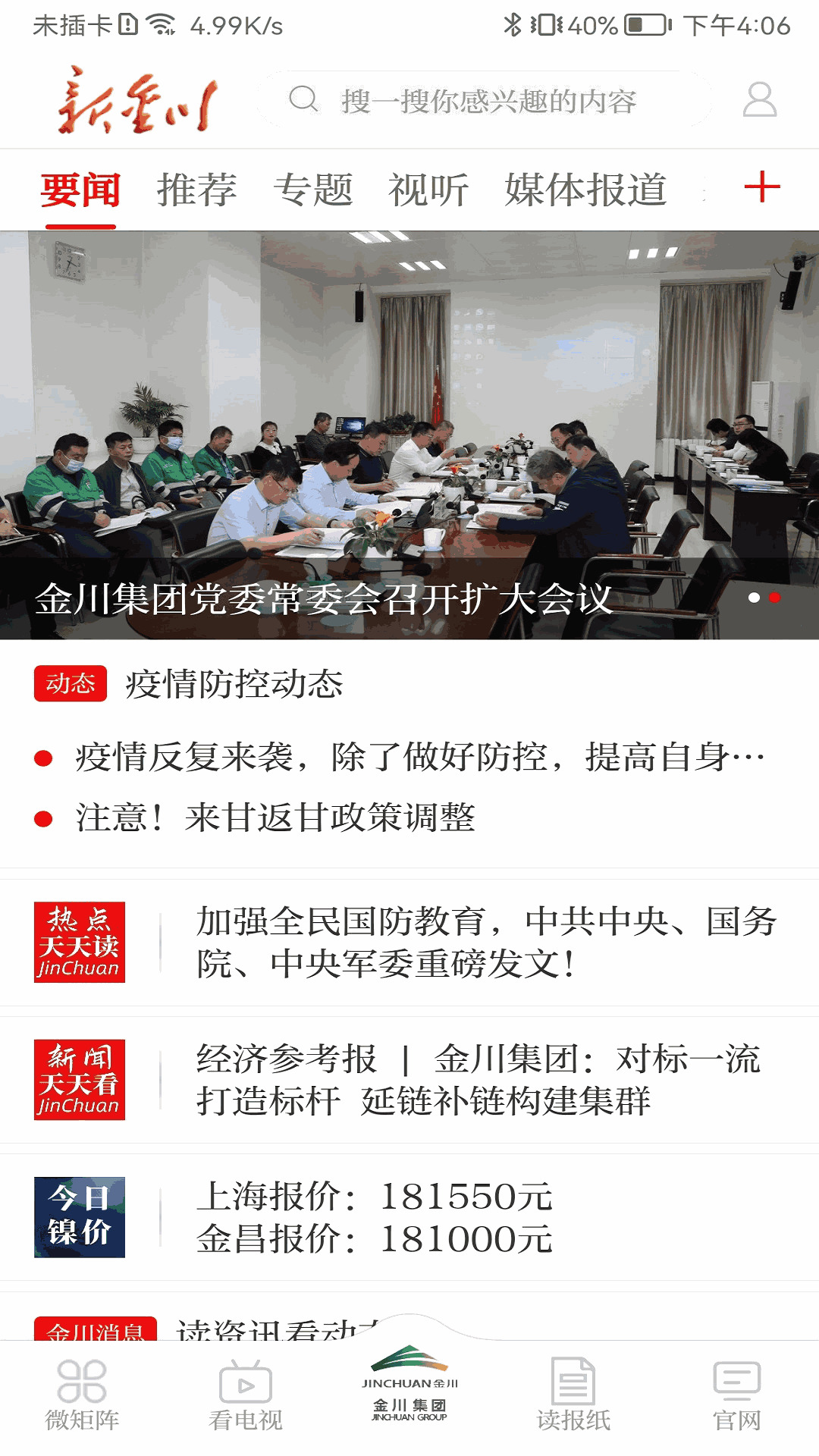This screenshot has width=819, height=1456.
Task: Switch to the 媒体报道 tab
Action: (x=585, y=190)
